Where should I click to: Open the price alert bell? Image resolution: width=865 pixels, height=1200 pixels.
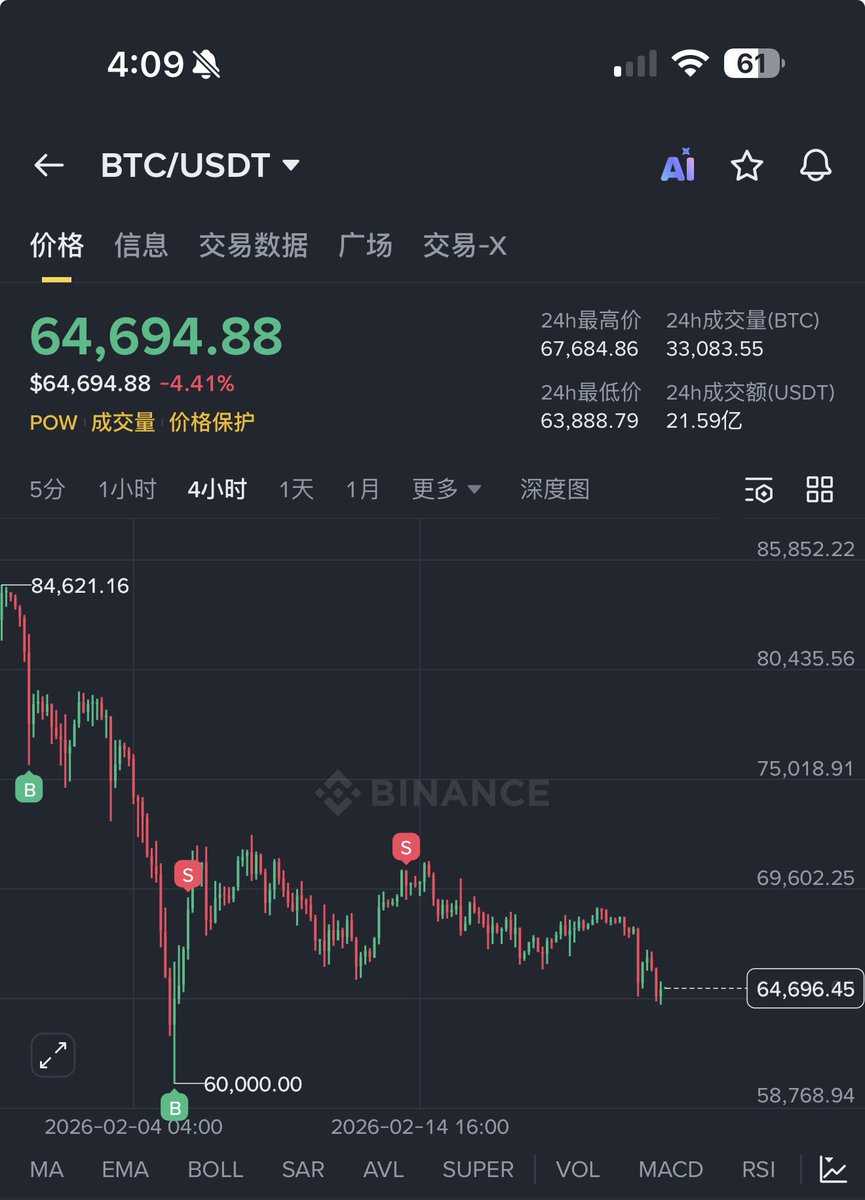[x=816, y=166]
